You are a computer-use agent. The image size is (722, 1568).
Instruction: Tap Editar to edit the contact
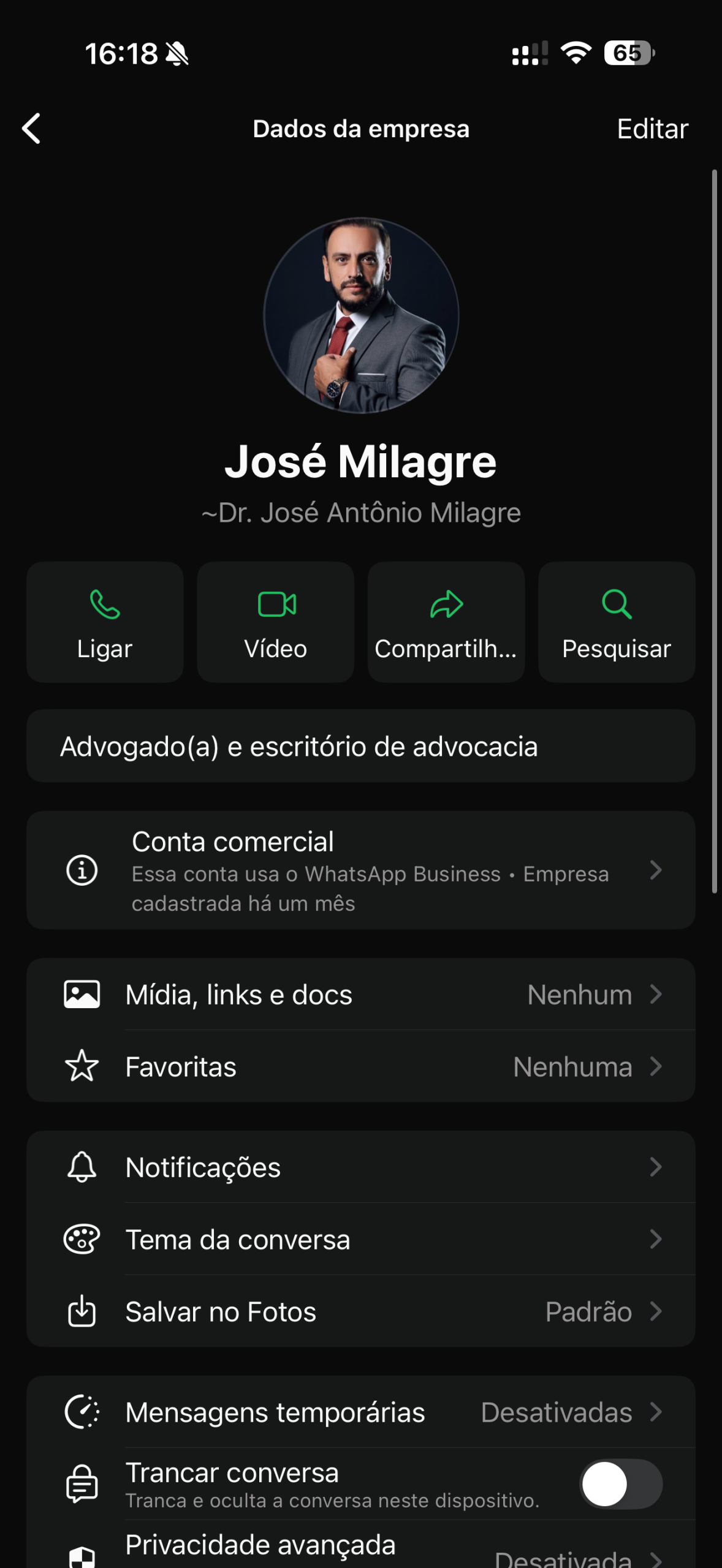[652, 129]
